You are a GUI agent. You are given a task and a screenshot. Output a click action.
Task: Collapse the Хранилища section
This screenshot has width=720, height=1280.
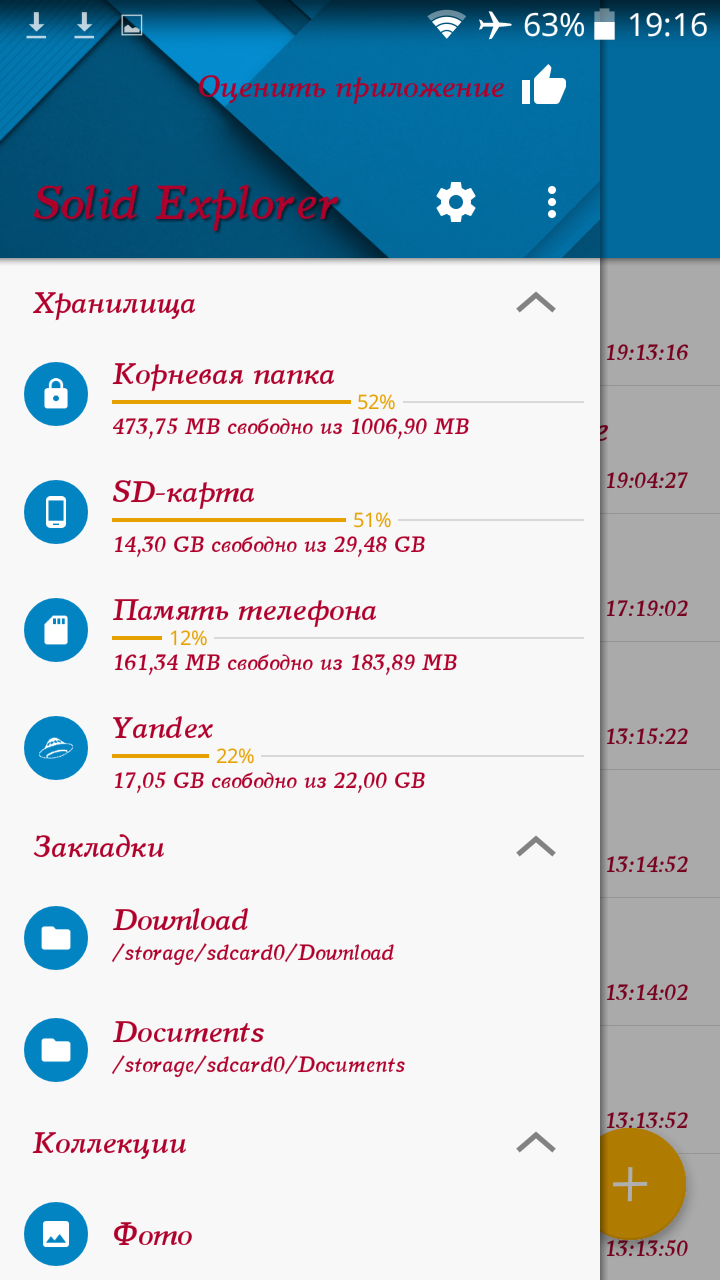click(x=536, y=303)
